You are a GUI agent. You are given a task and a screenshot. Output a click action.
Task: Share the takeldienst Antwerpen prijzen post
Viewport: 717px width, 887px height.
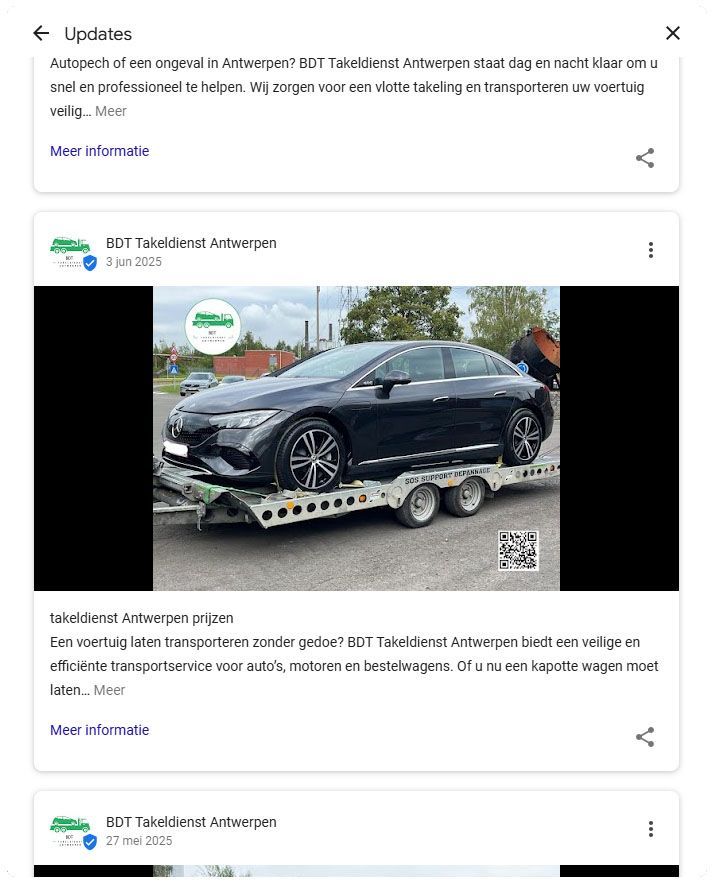tap(645, 737)
